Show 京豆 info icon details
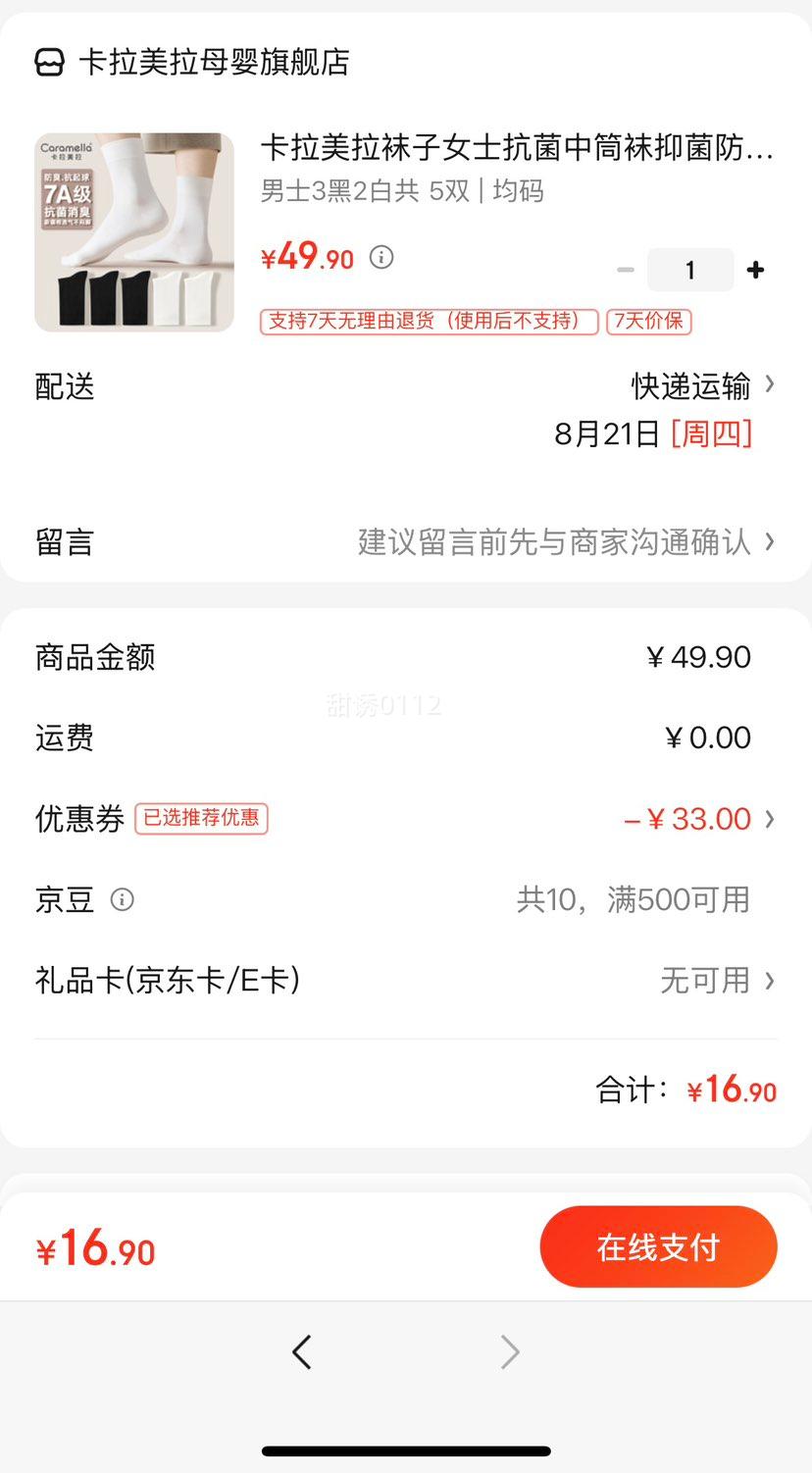 [x=122, y=899]
